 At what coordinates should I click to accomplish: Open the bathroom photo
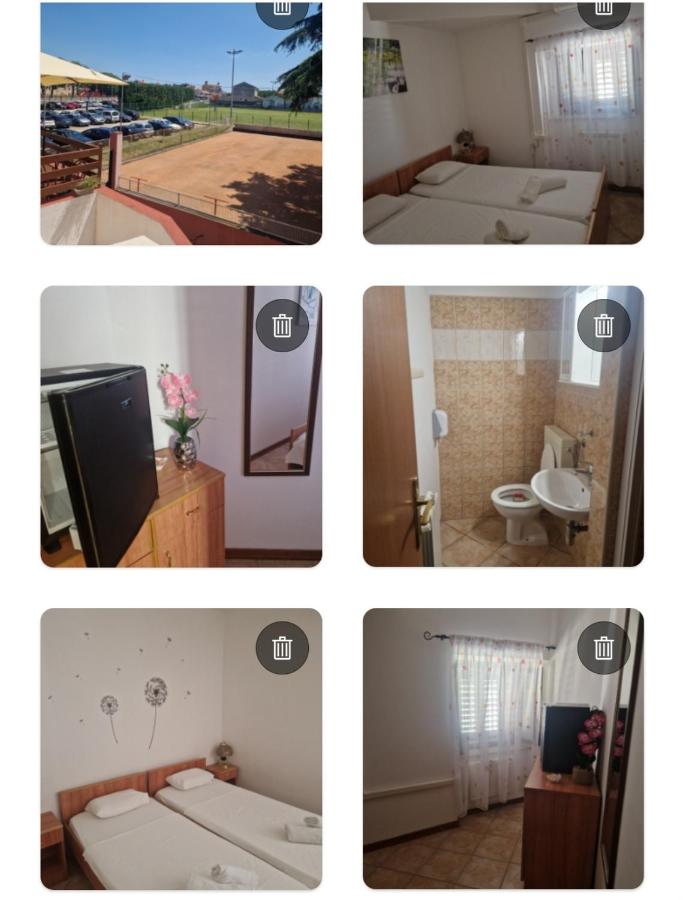tap(500, 450)
